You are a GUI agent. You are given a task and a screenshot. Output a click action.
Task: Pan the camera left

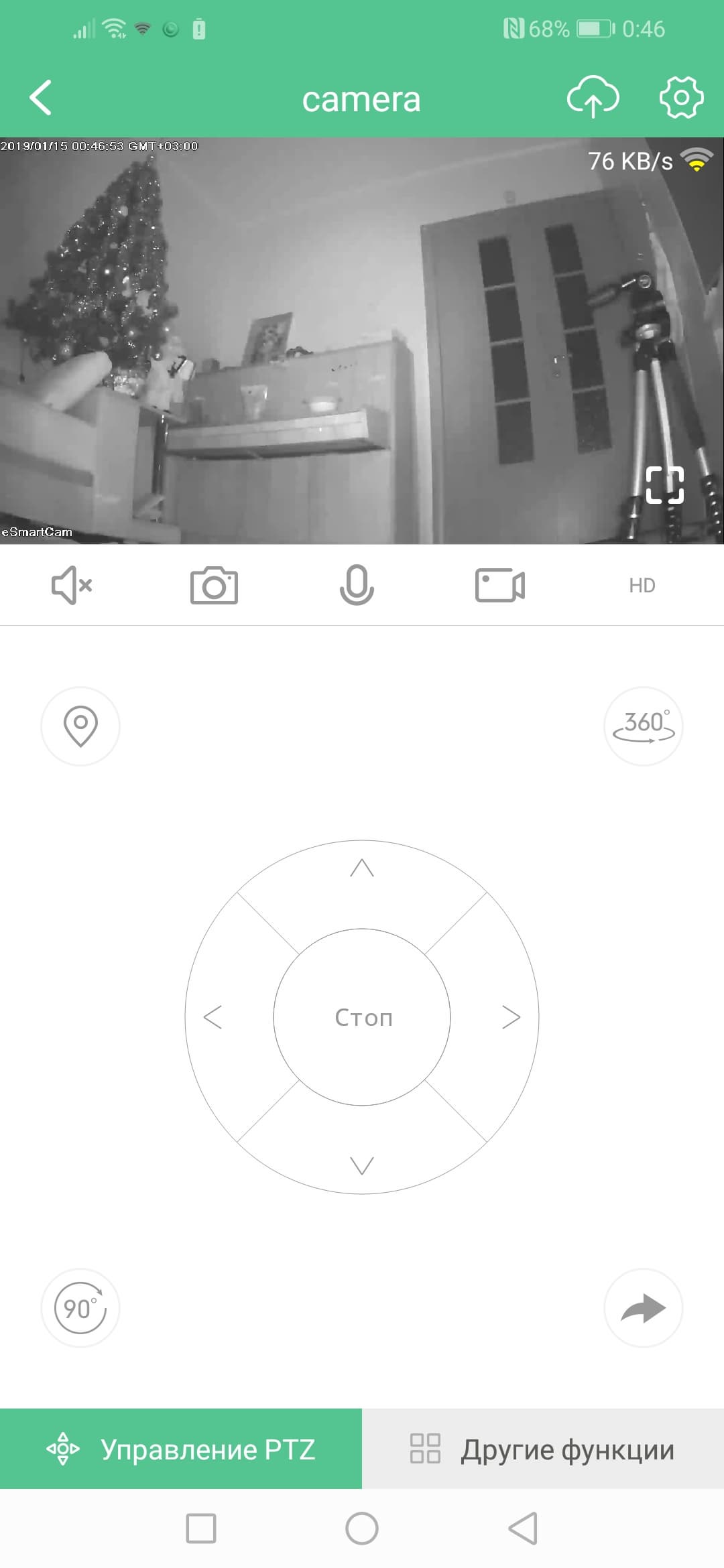pos(213,1017)
